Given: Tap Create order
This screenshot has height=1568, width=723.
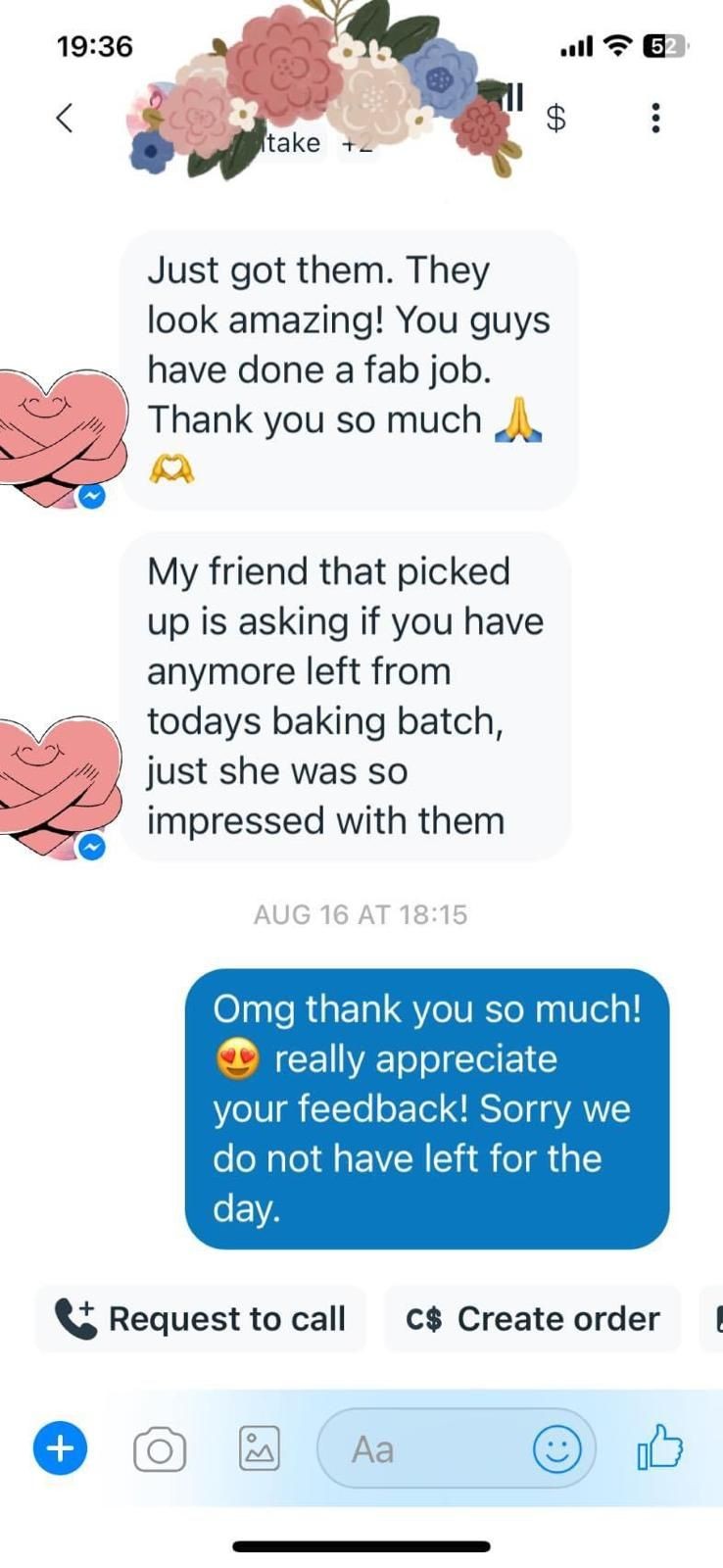Looking at the screenshot, I should click(x=533, y=1319).
